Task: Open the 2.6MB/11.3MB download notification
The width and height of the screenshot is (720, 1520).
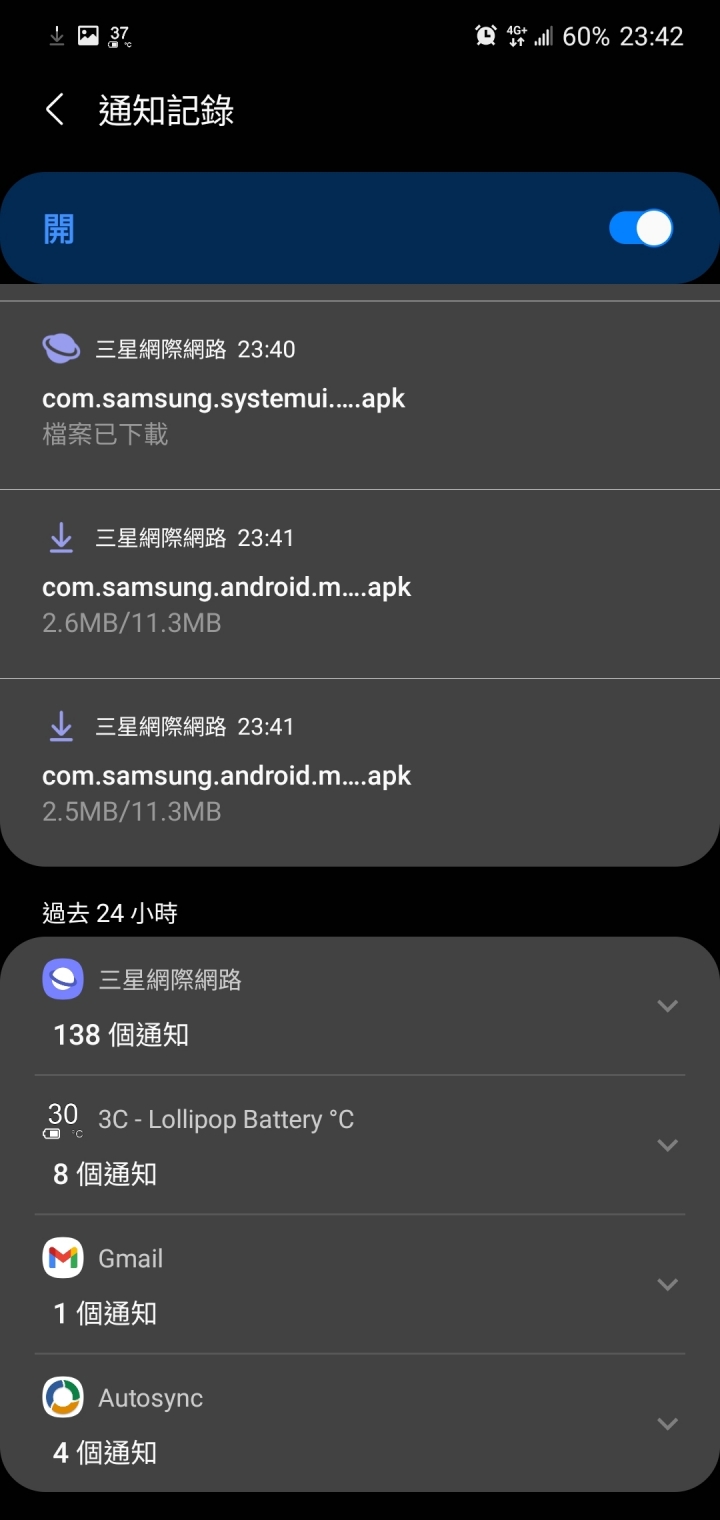Action: (360, 584)
